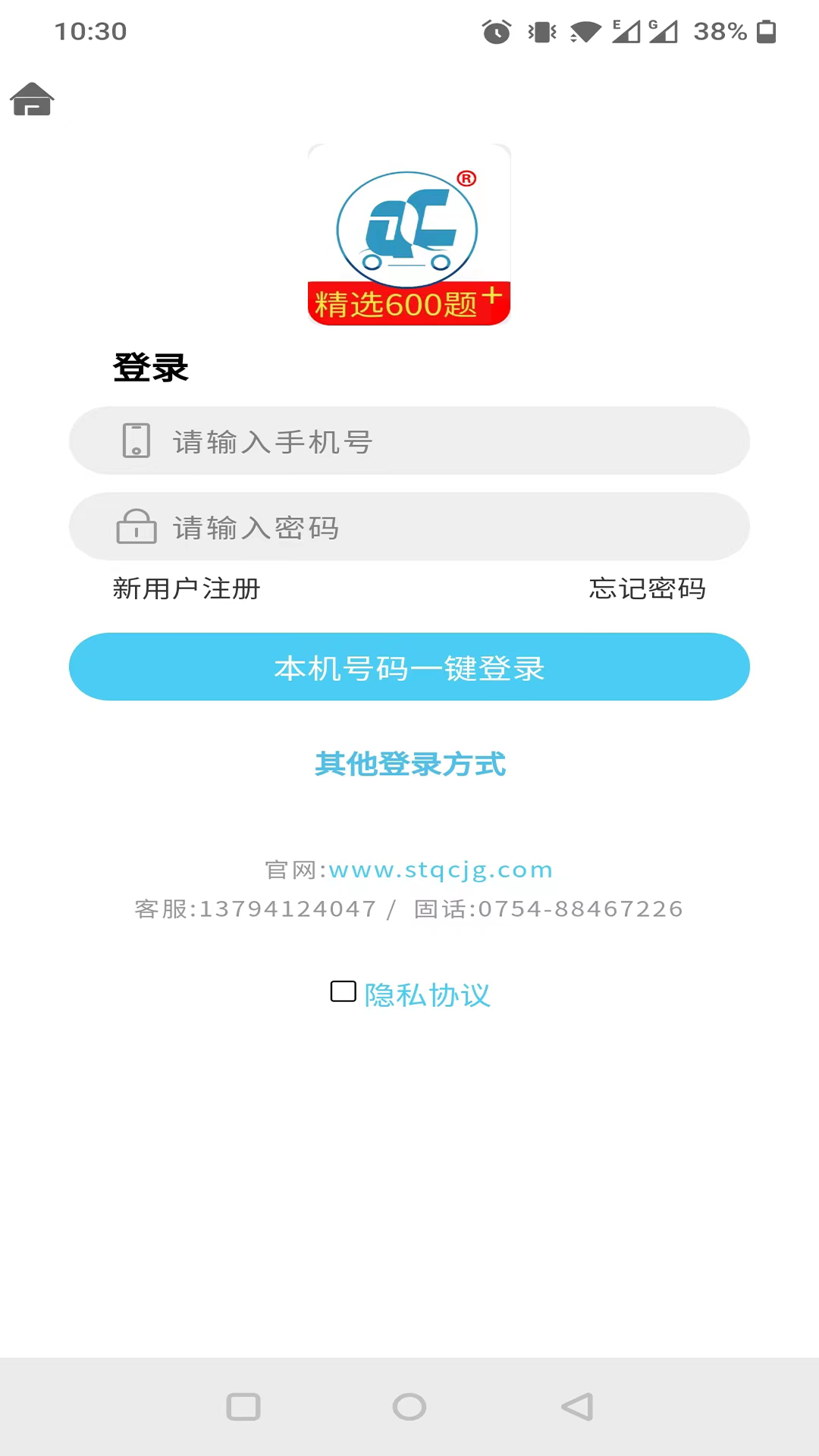Tap the Recents square button in navigation bar

pos(243,1407)
